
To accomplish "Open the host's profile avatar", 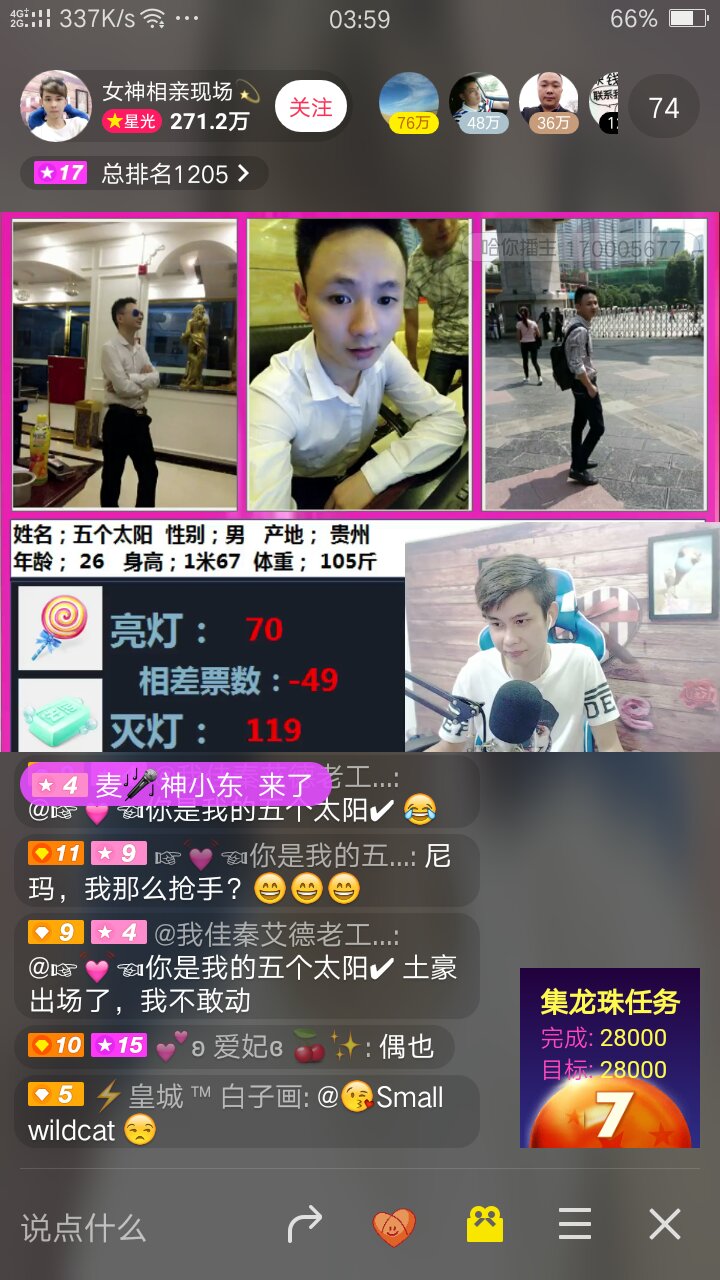I will [56, 106].
